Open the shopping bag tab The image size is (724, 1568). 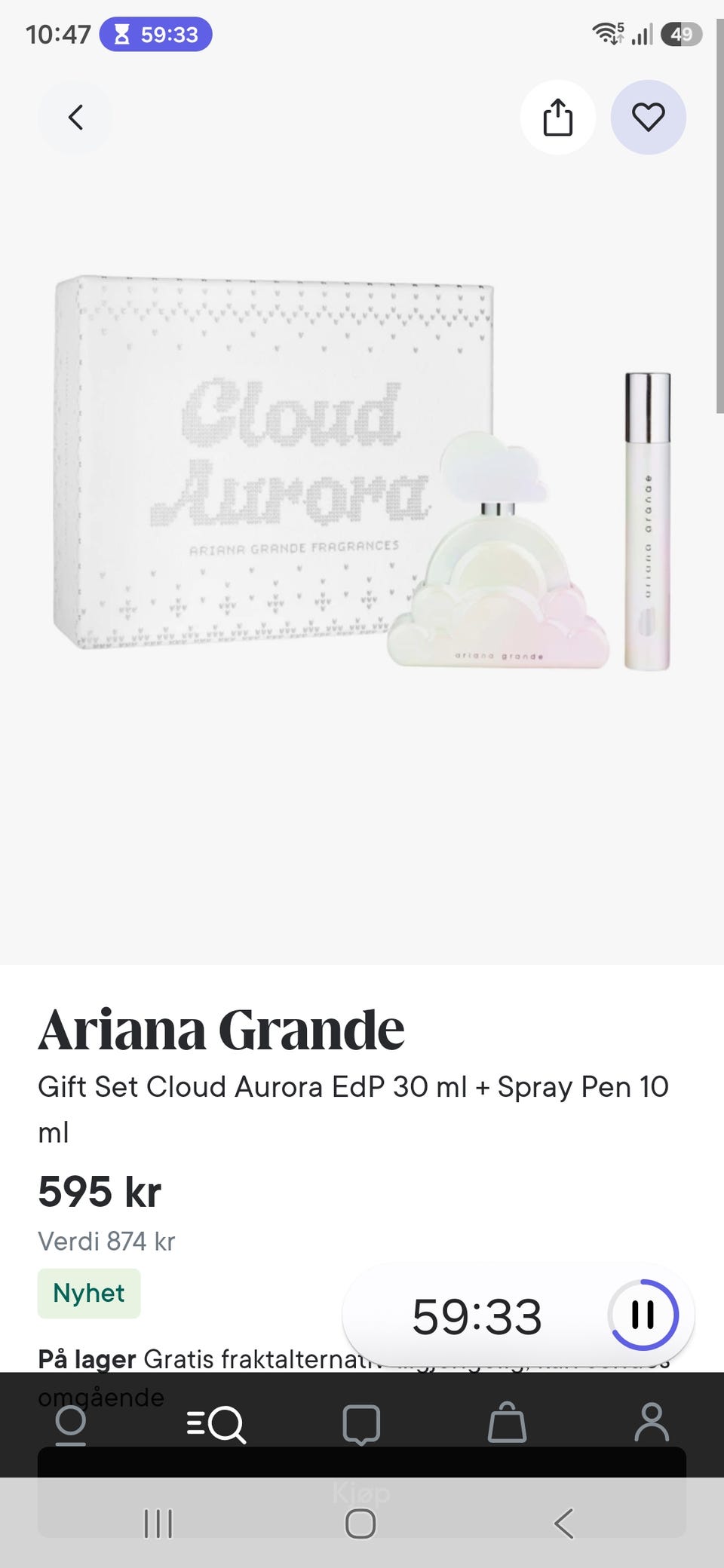tap(507, 1423)
